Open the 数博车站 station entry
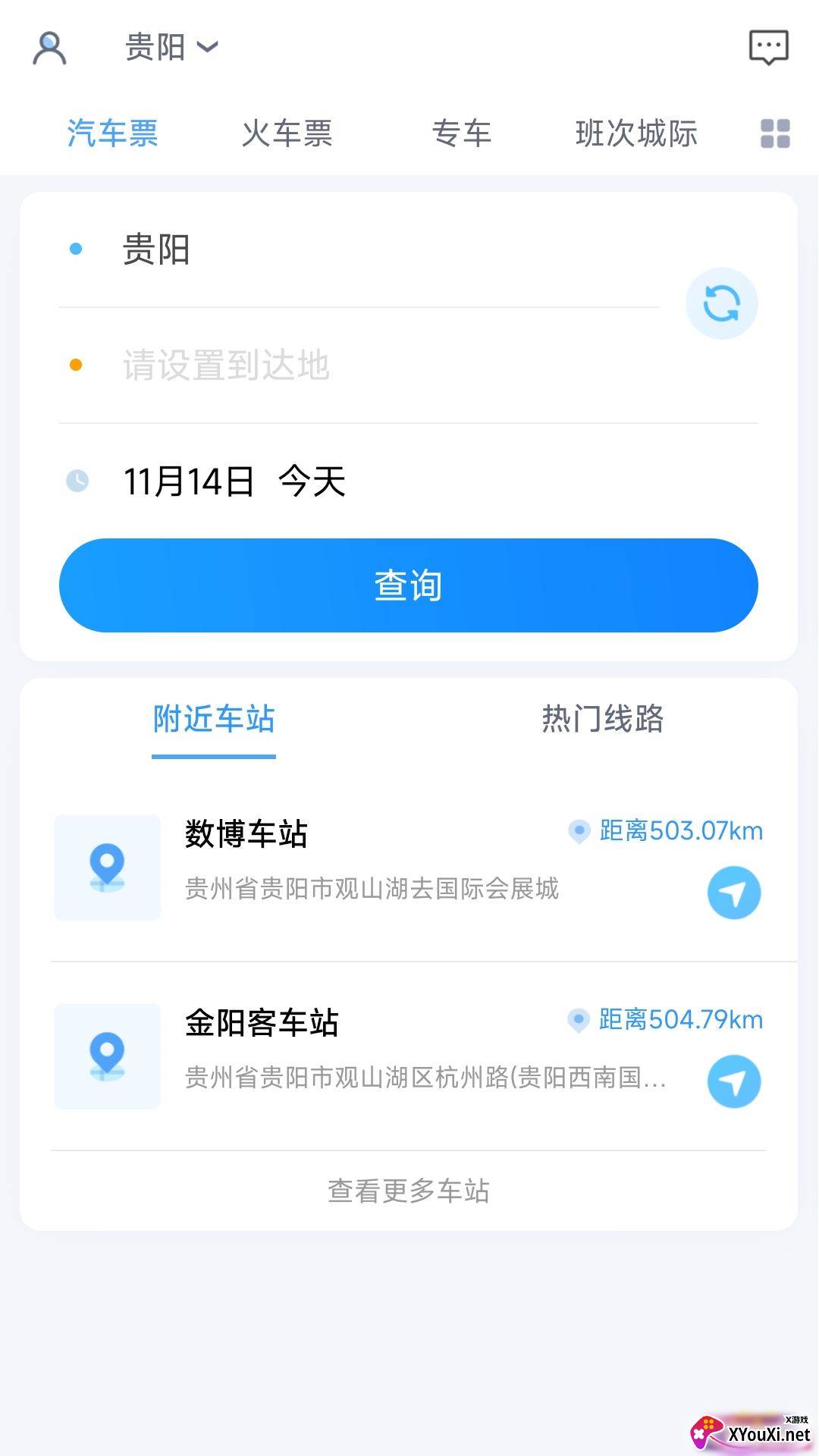 coord(409,868)
